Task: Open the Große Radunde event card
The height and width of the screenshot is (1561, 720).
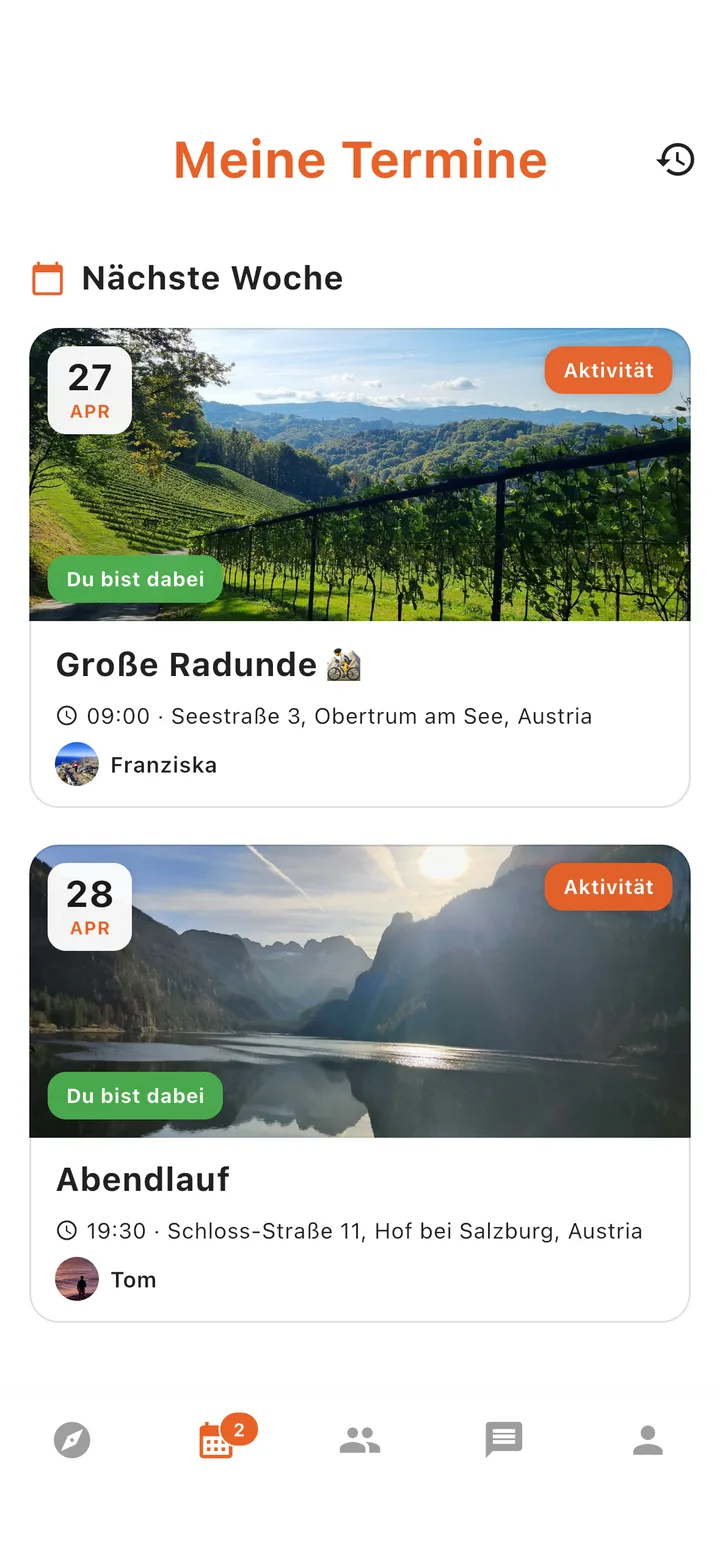Action: [360, 567]
